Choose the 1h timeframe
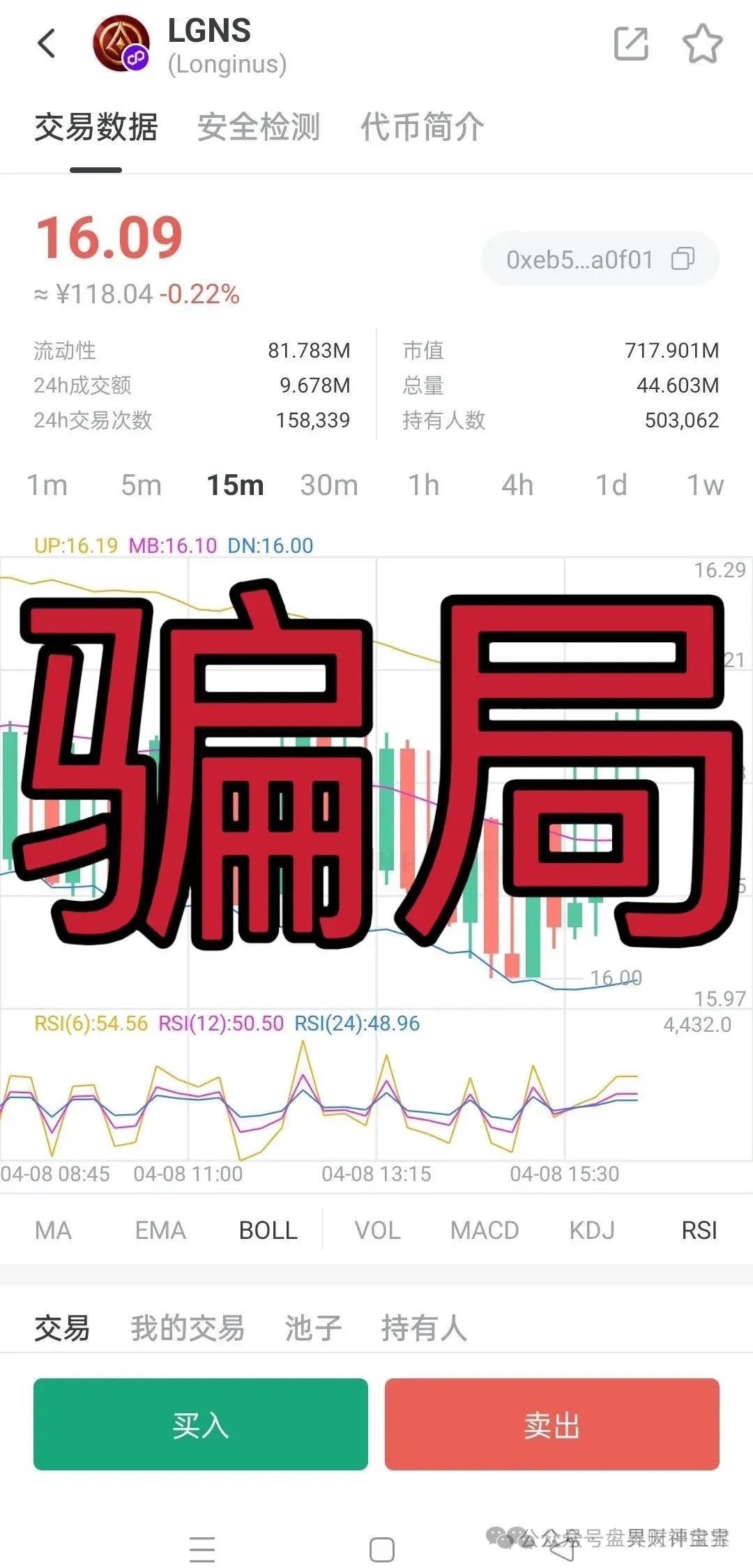This screenshot has width=753, height=1568. (423, 485)
